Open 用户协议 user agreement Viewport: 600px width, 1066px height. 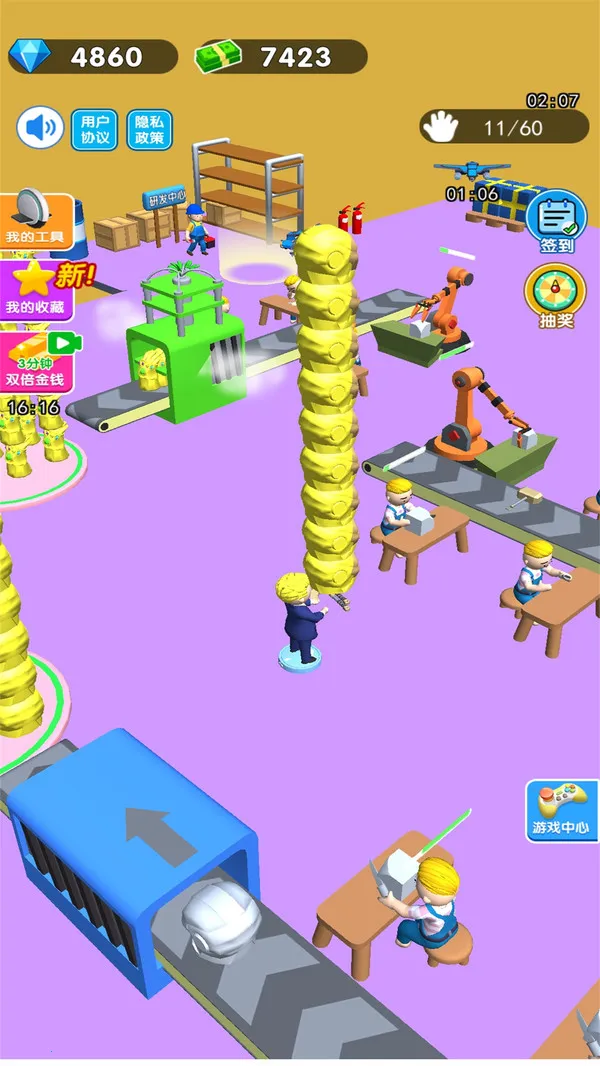point(95,130)
